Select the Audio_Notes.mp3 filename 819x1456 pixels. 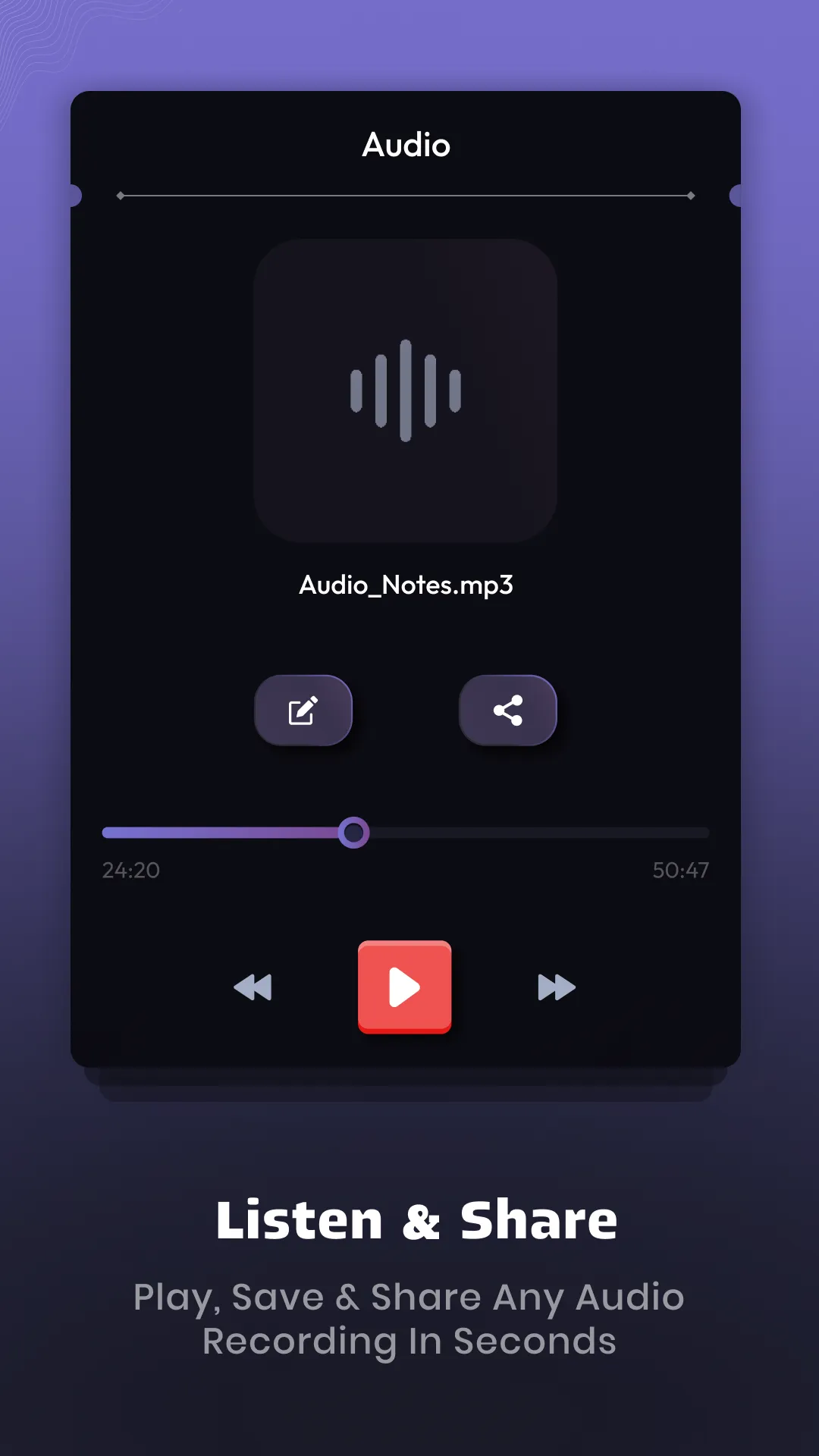point(406,585)
